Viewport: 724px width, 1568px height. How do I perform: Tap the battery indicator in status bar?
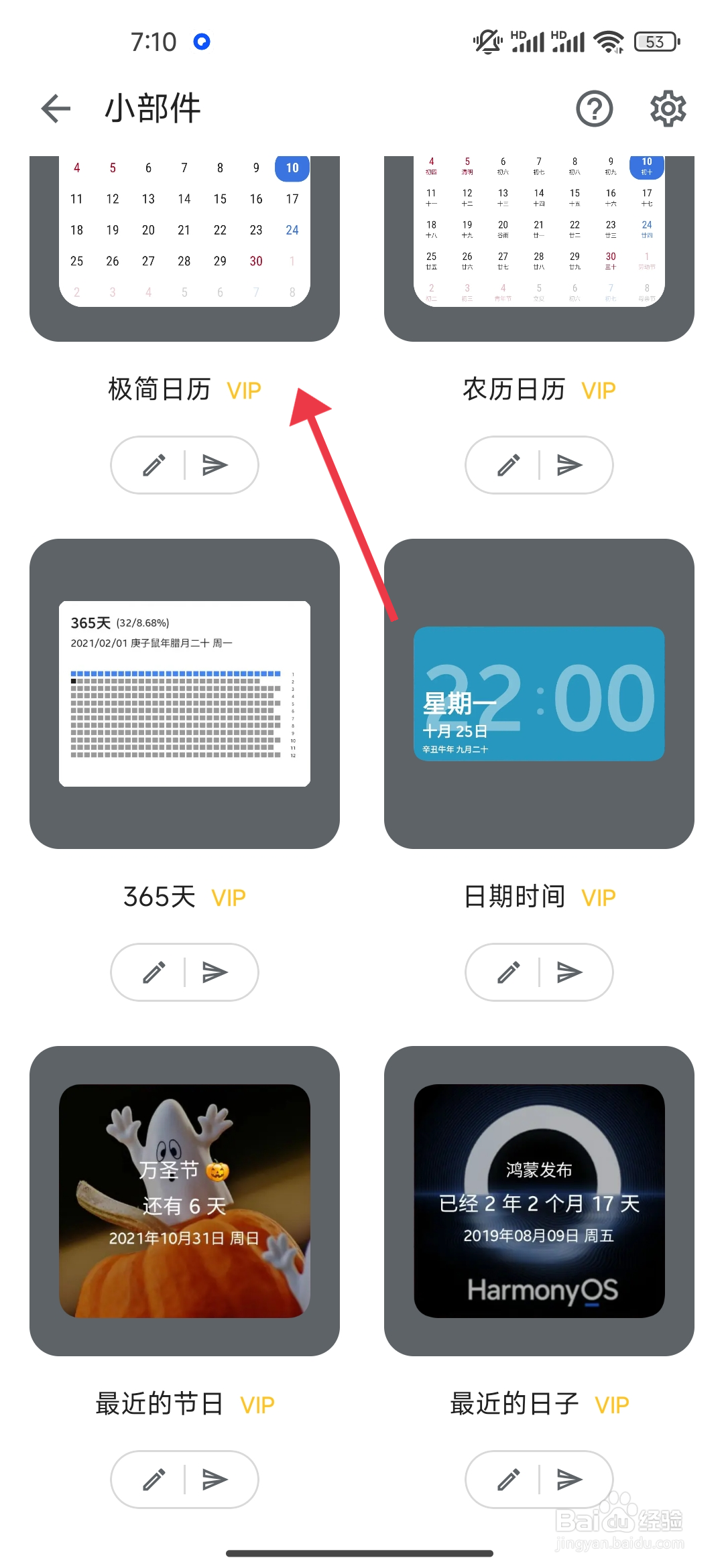tap(654, 41)
